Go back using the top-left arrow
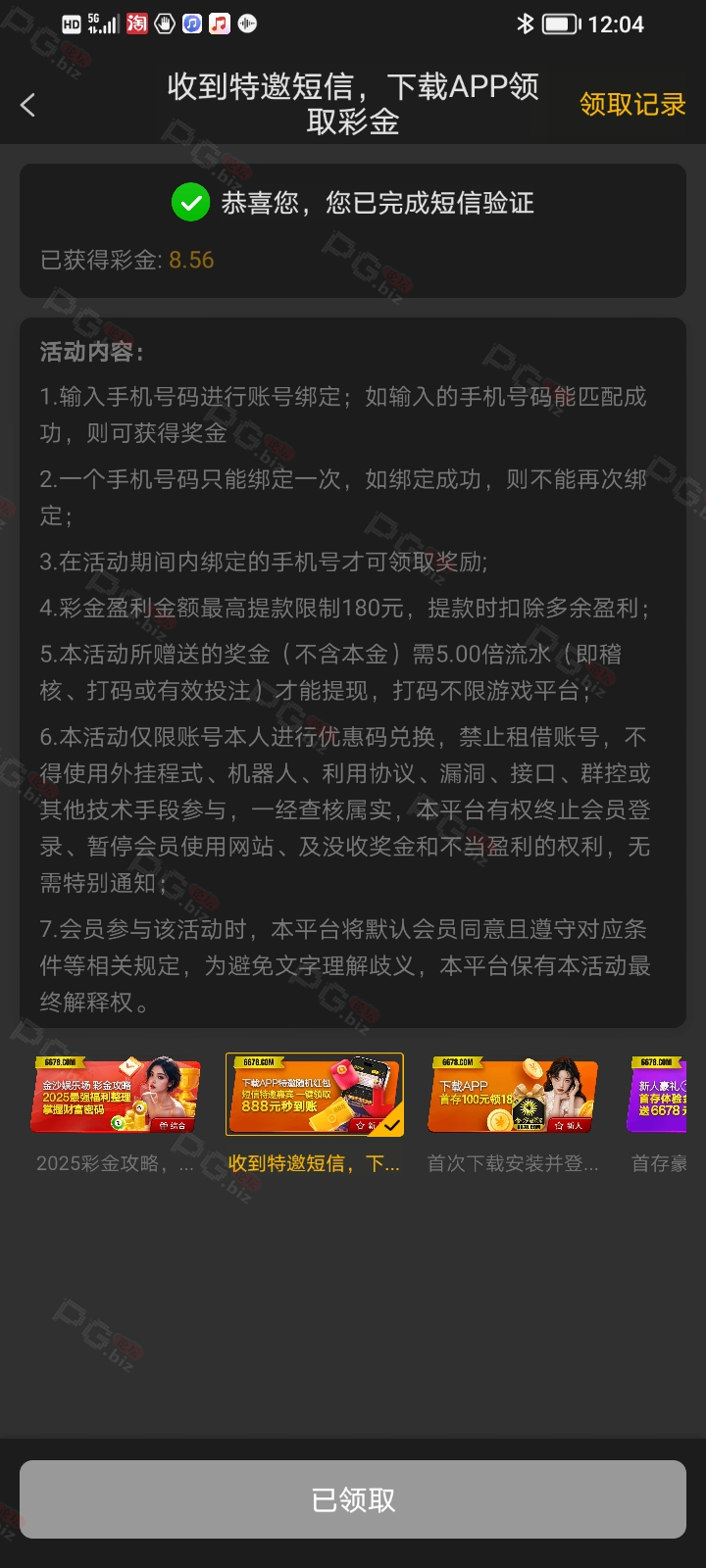 (27, 105)
